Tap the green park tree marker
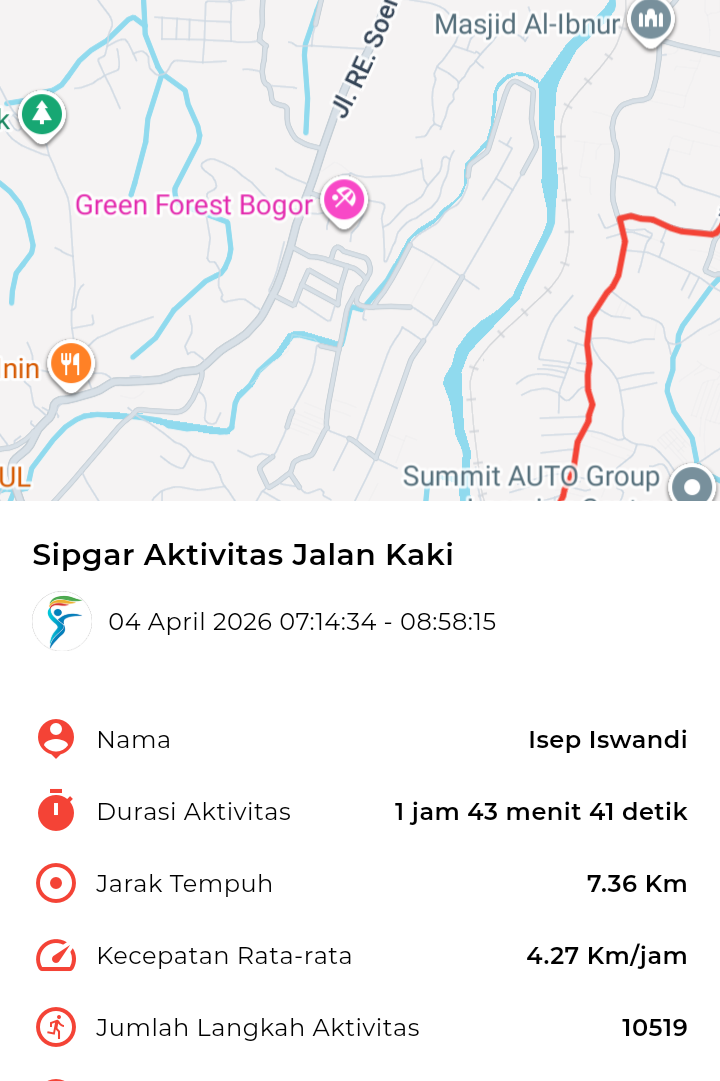Viewport: 720px width, 1081px height. coord(41,114)
